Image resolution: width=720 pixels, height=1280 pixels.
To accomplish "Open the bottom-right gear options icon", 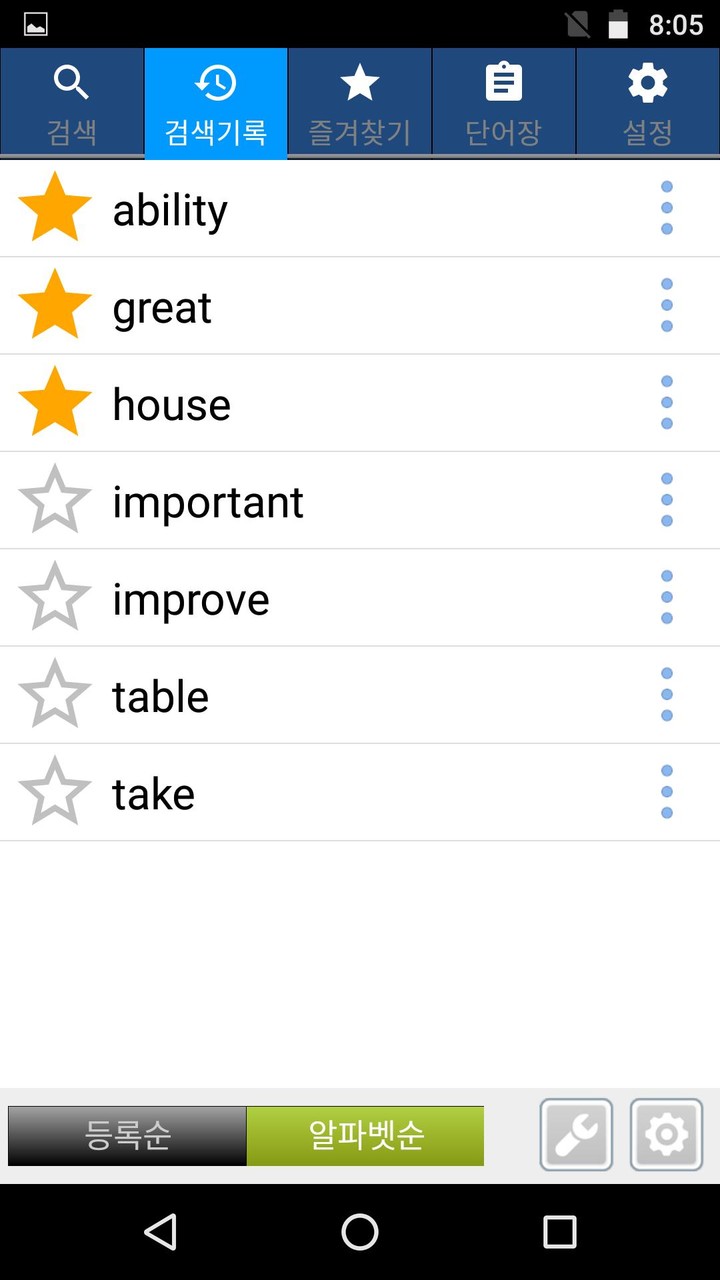I will tap(665, 1135).
